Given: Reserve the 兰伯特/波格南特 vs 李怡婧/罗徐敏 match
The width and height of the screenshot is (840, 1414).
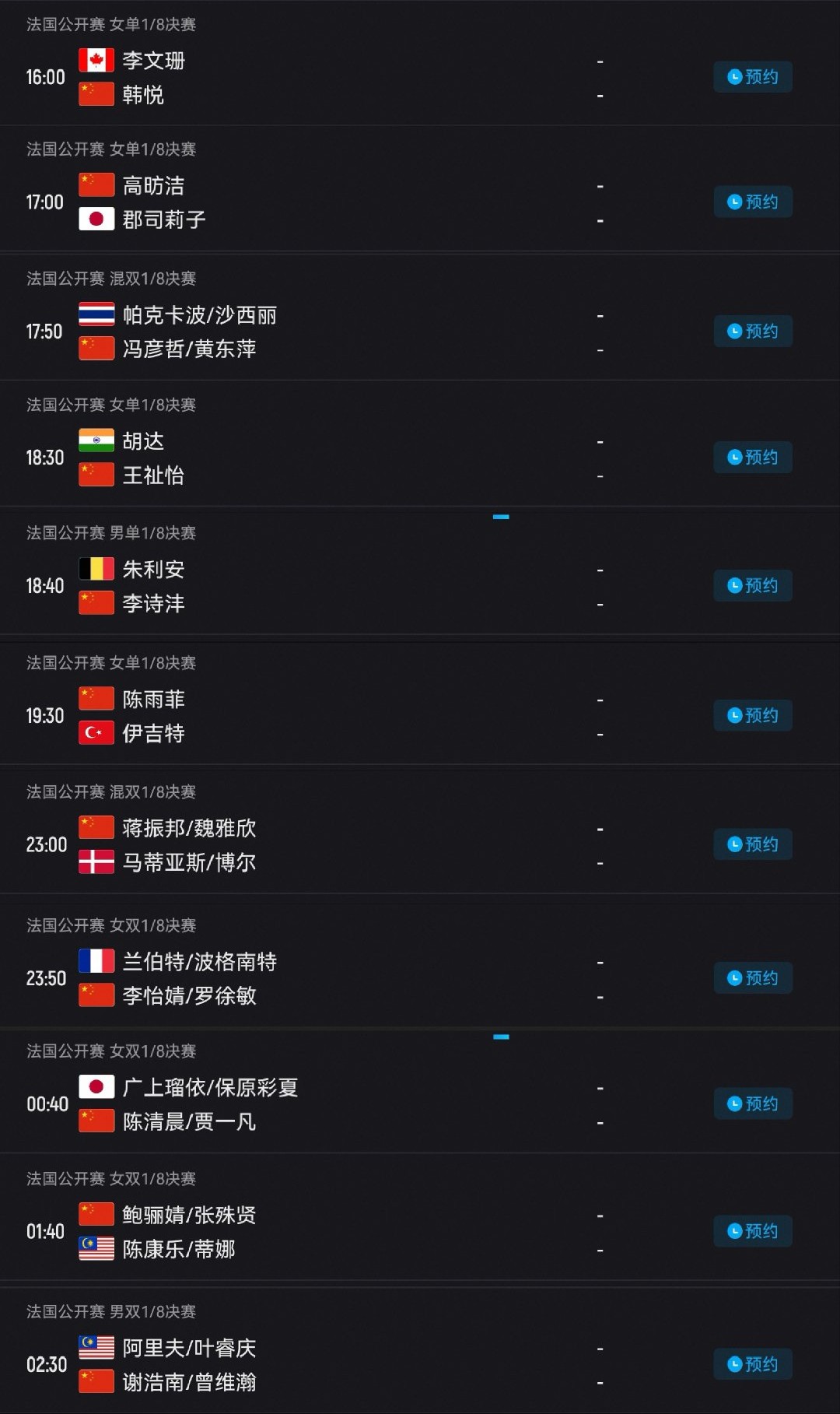Looking at the screenshot, I should point(752,978).
